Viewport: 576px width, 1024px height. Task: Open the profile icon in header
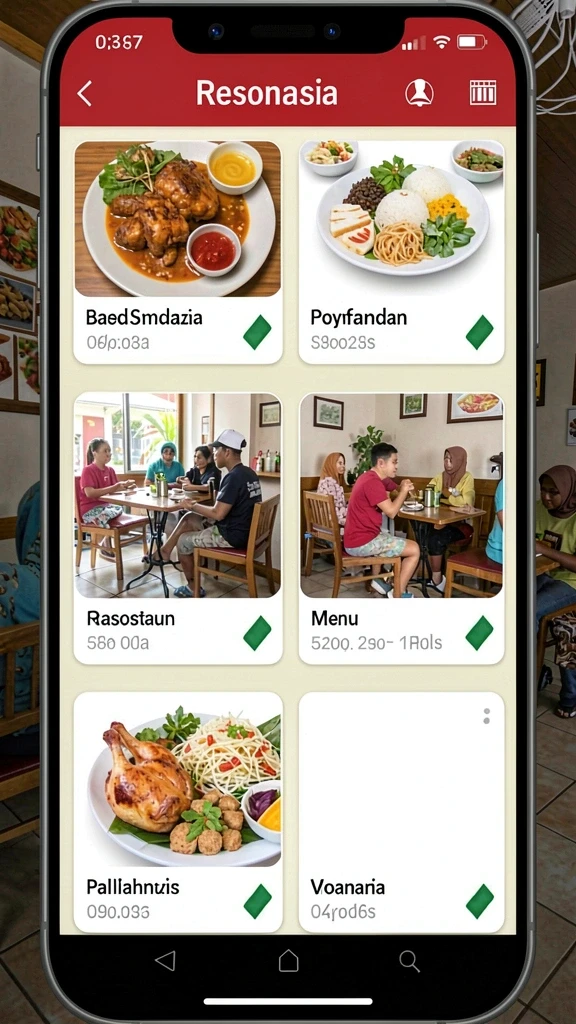coord(419,93)
